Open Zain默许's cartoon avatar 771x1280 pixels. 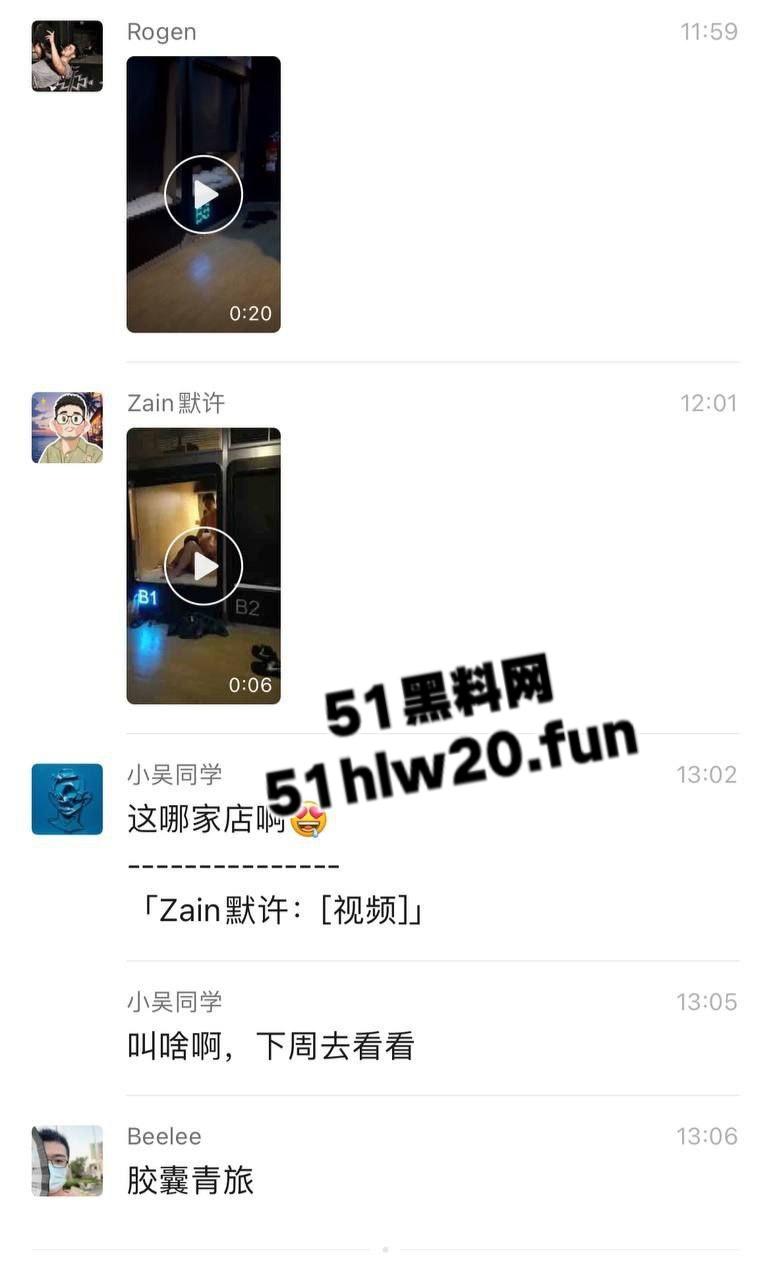click(x=66, y=427)
